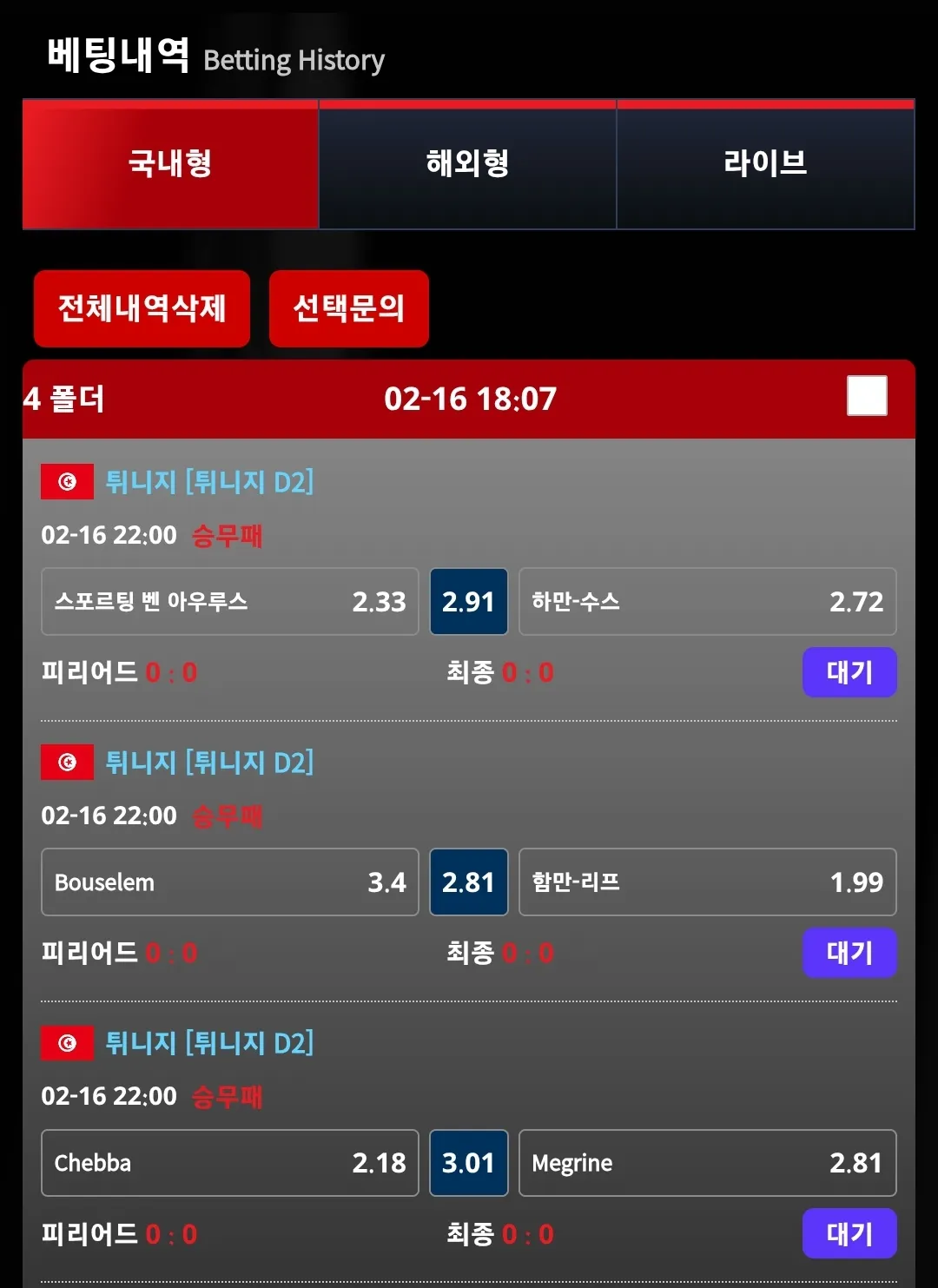The width and height of the screenshot is (938, 1288).
Task: Tap the 3.01 draw odds box
Action: (x=469, y=1162)
